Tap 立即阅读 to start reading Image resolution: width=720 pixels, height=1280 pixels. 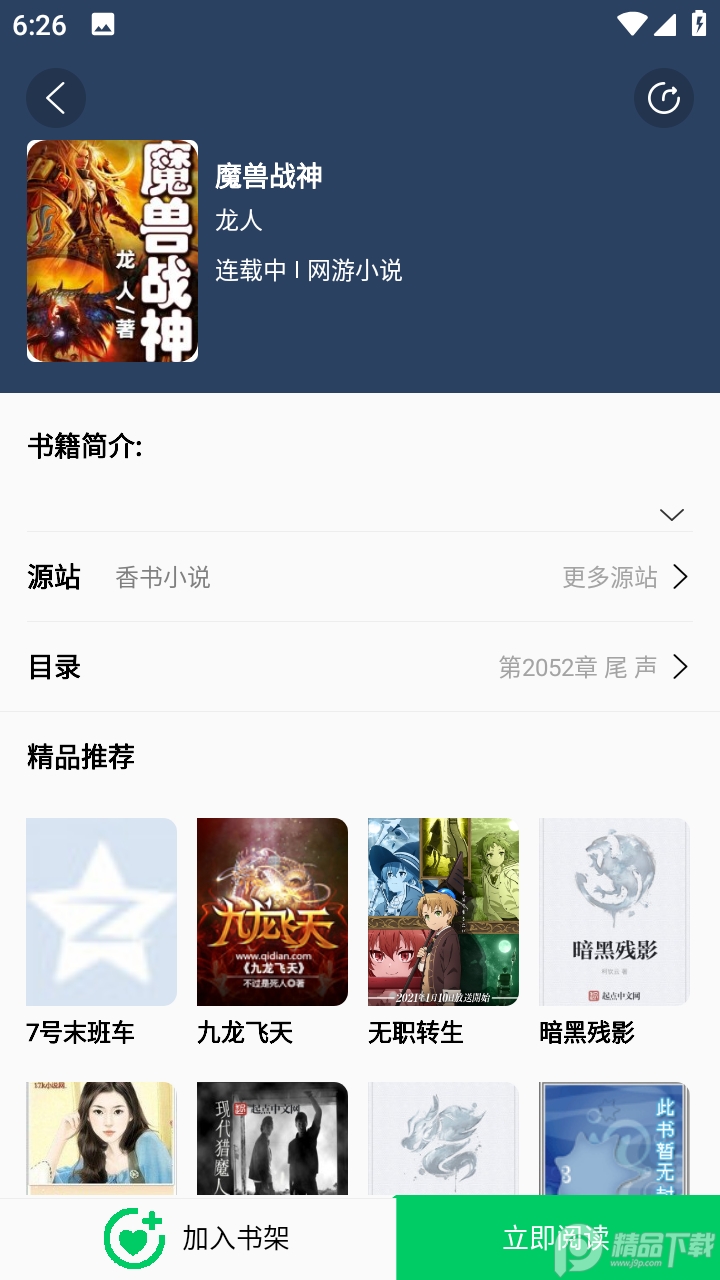click(x=560, y=1237)
